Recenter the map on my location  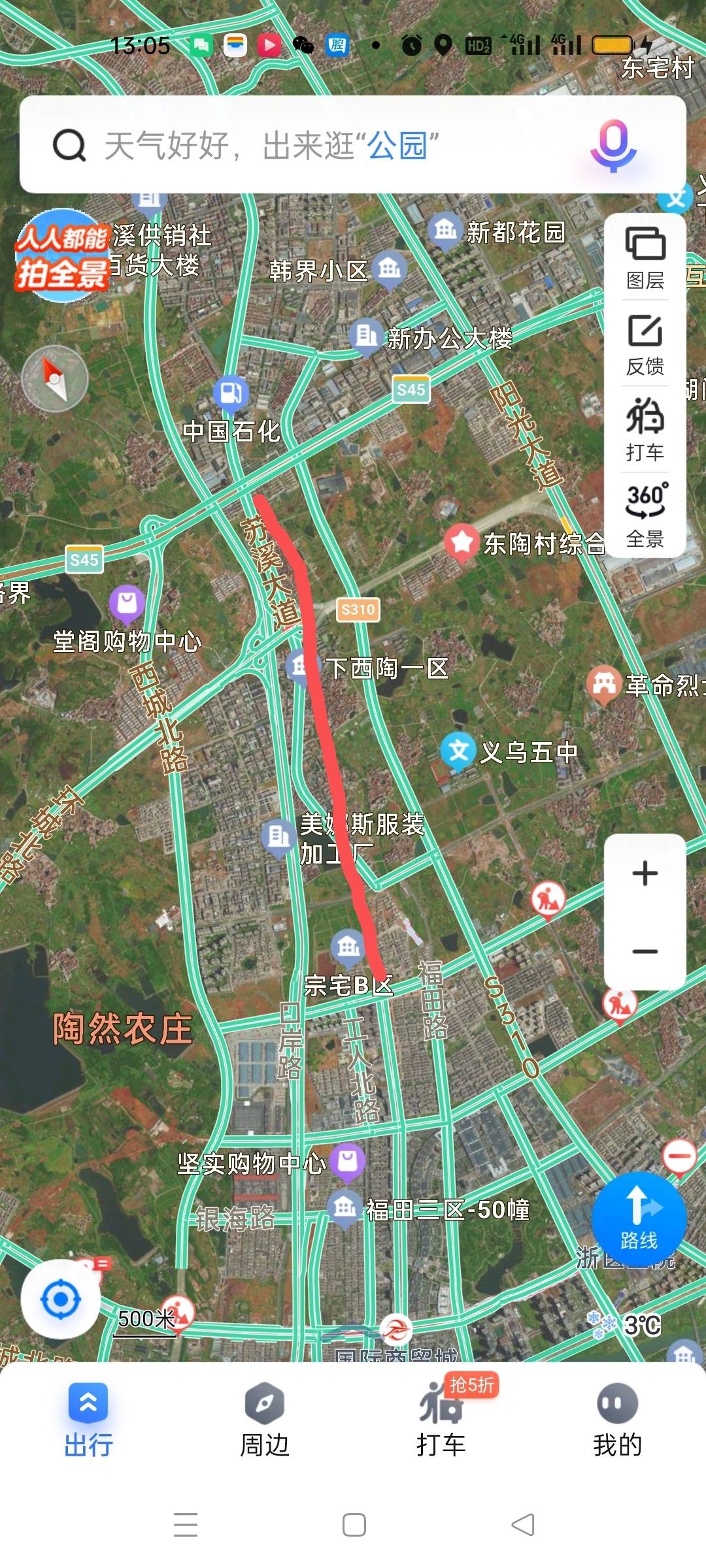(61, 1299)
